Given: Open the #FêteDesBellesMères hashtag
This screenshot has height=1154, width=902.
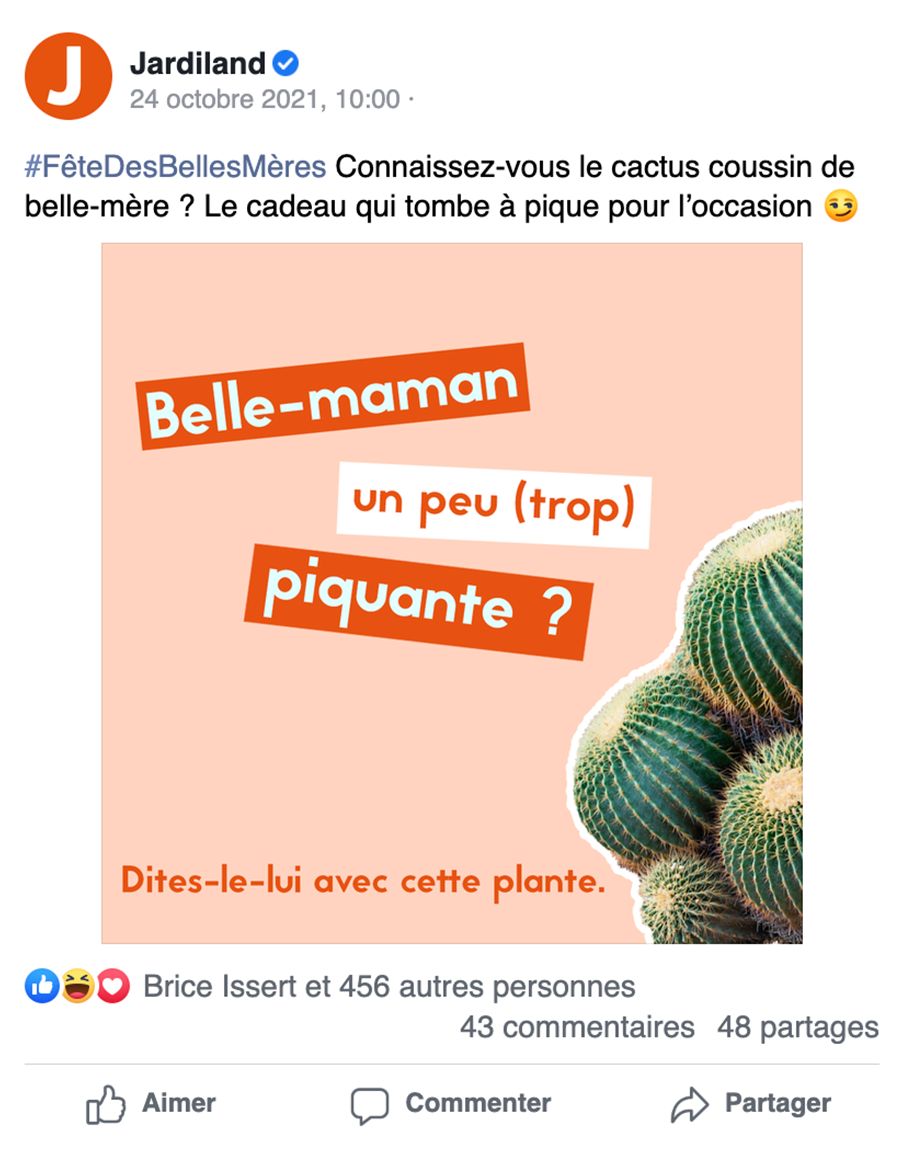Looking at the screenshot, I should click(x=175, y=166).
